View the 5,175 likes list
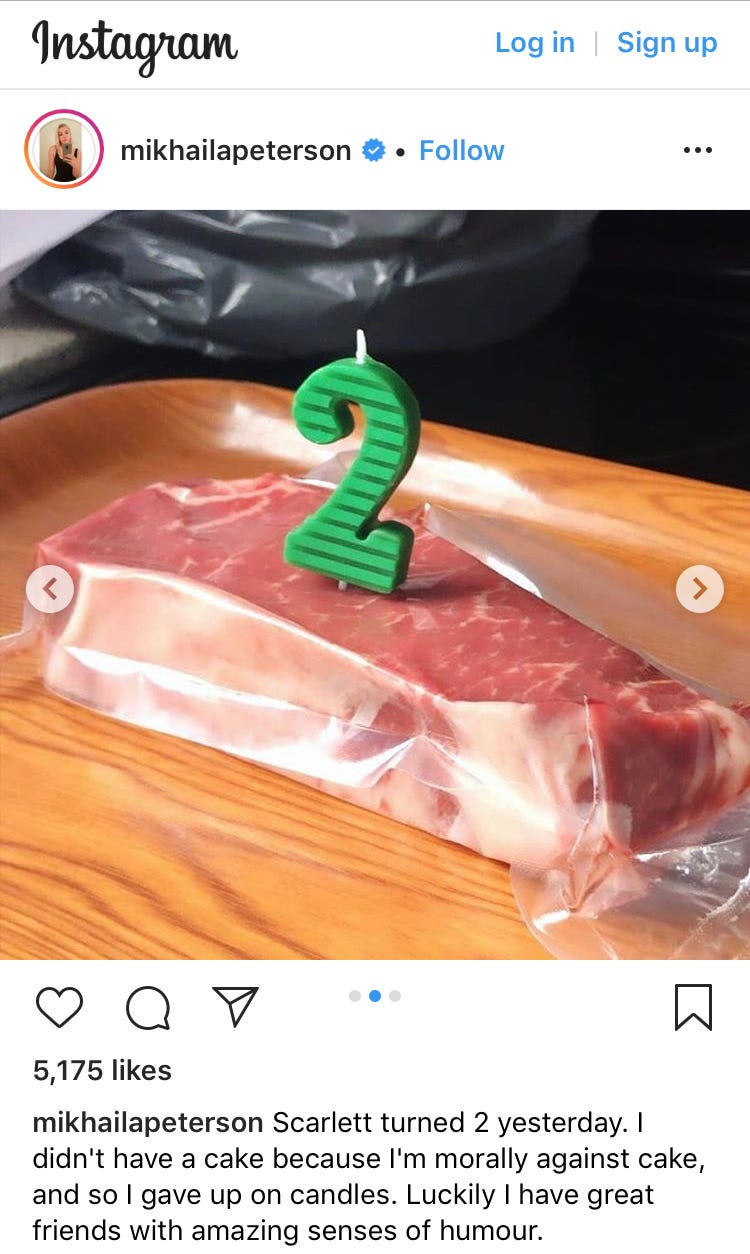 pyautogui.click(x=102, y=1071)
